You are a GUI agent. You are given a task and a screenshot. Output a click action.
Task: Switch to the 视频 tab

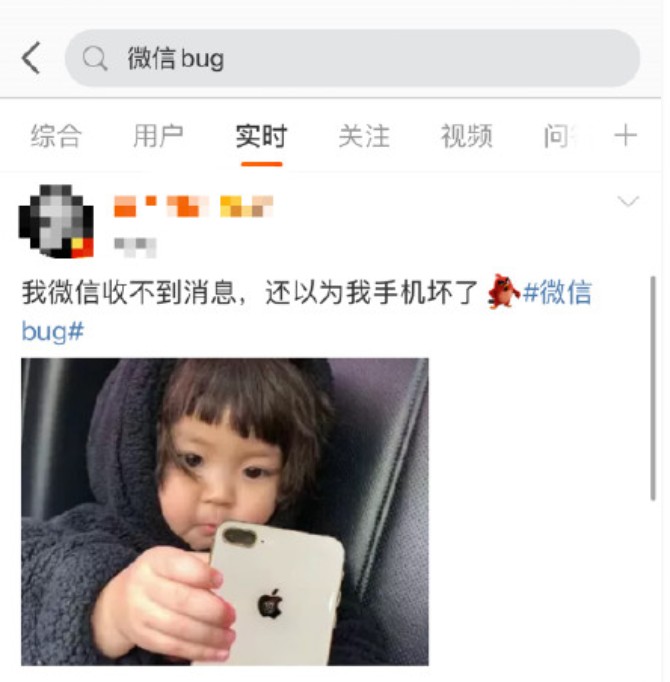[466, 136]
